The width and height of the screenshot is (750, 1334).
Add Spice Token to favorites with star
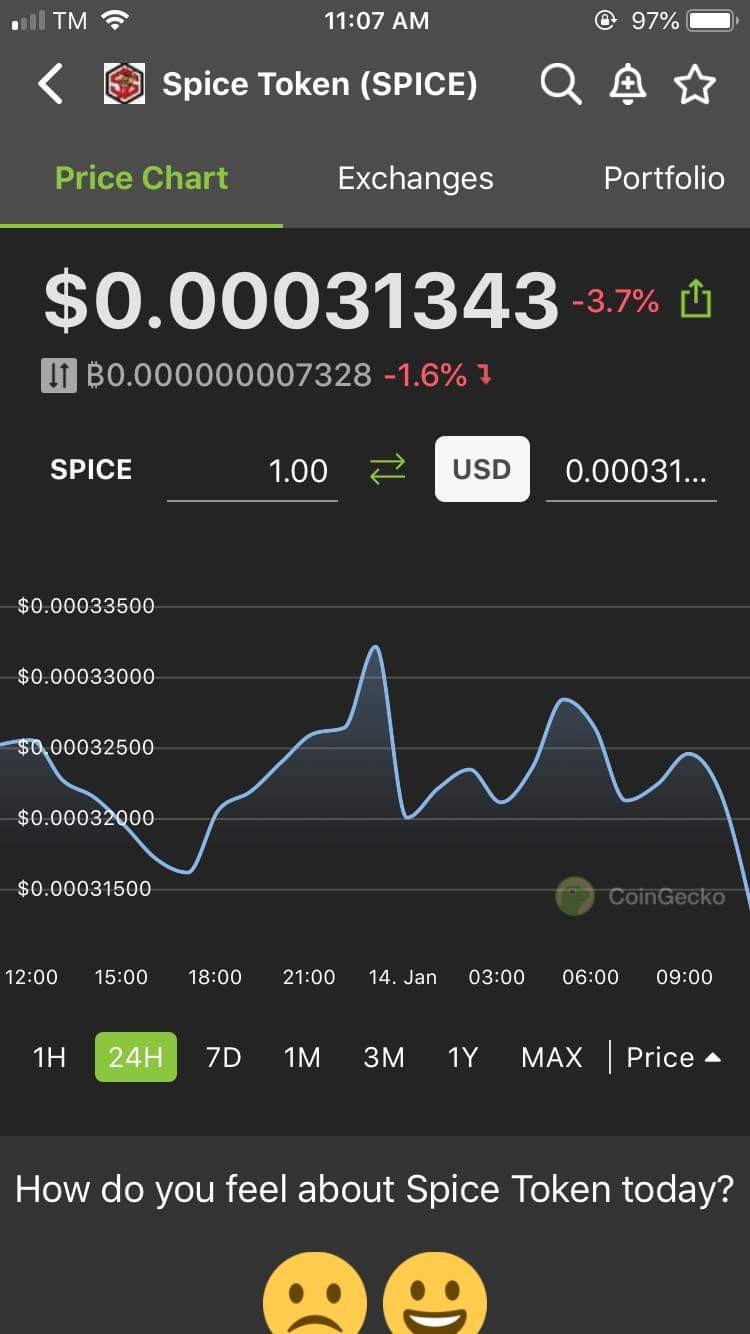point(695,85)
